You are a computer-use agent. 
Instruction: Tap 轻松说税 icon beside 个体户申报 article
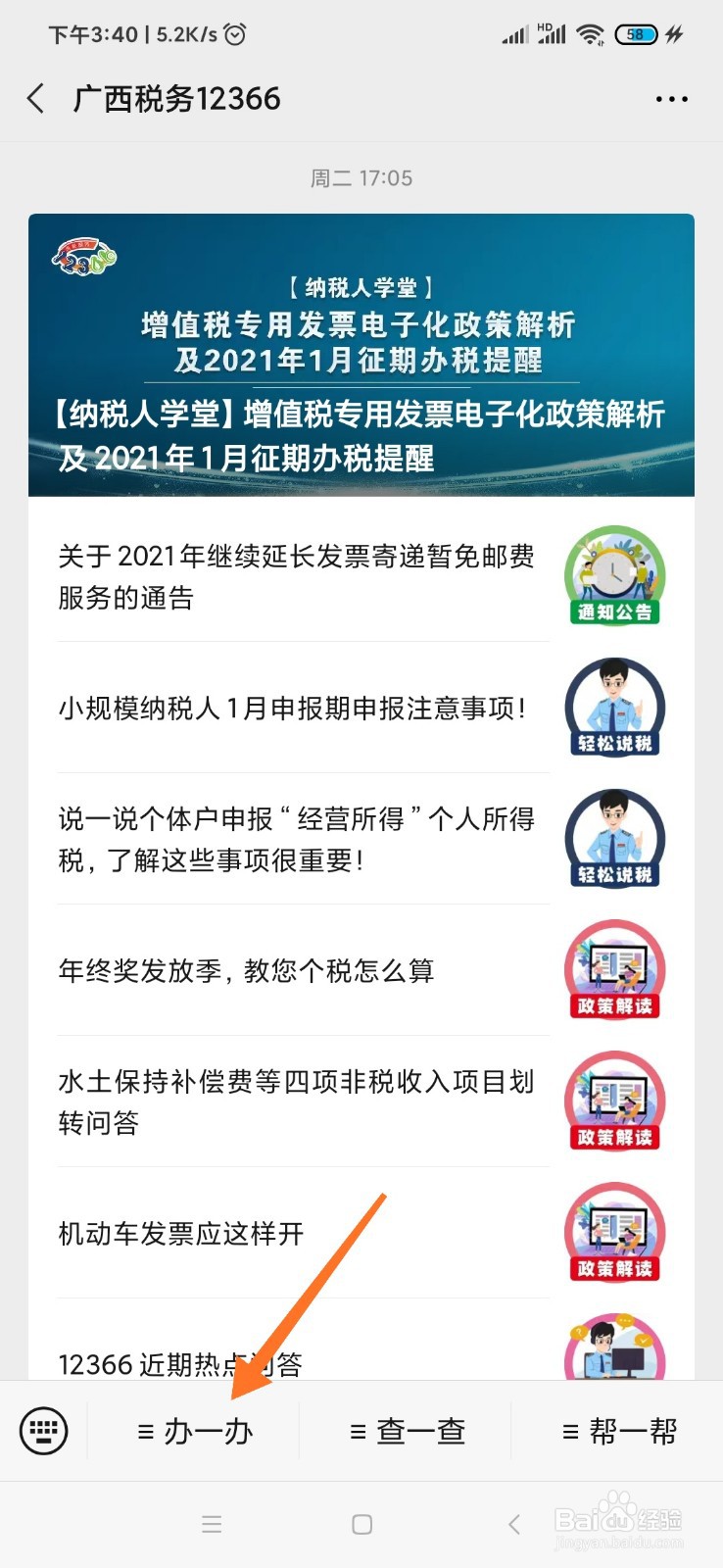614,839
